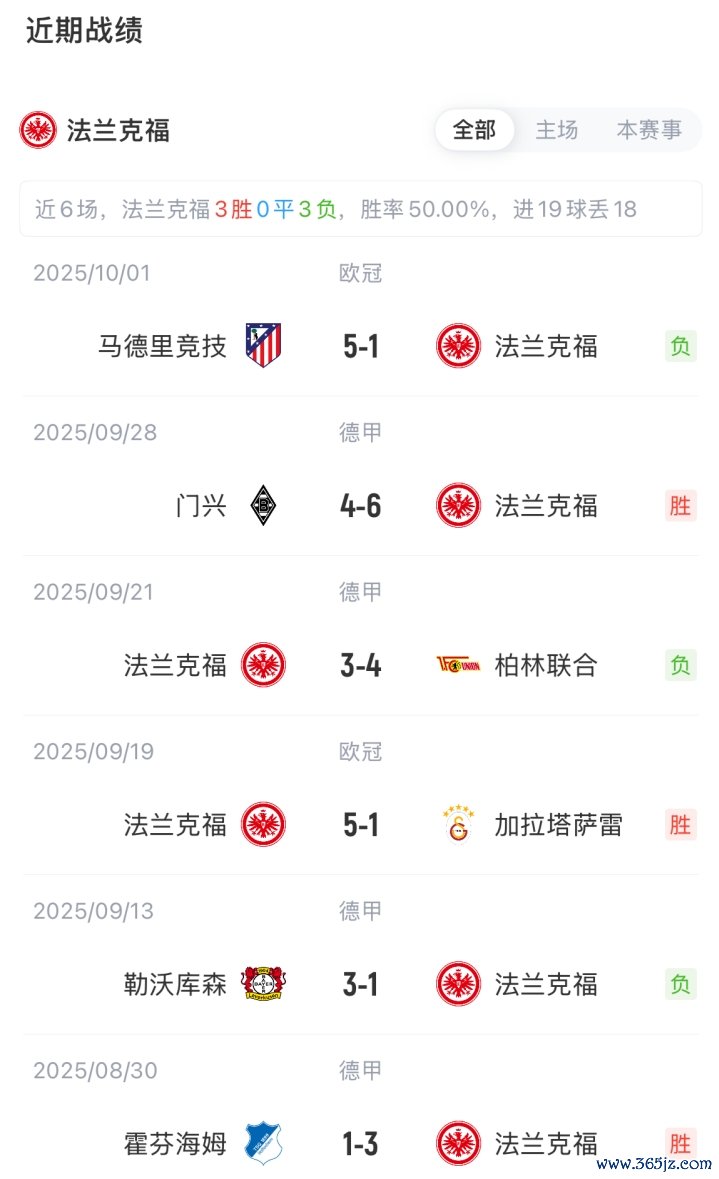Open the 勒沃库森 3-1 法兰克福 match
The height and width of the screenshot is (1179, 719).
click(x=360, y=984)
